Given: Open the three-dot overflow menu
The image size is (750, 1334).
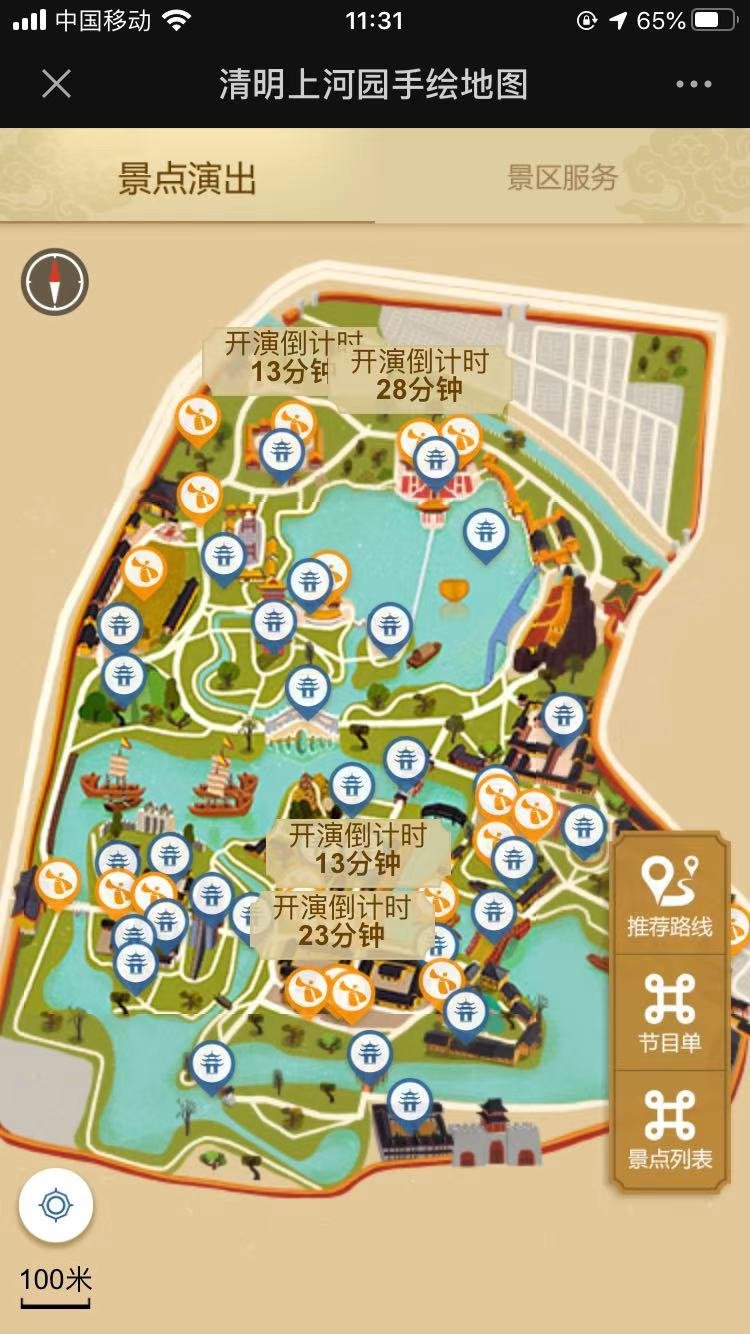Looking at the screenshot, I should (x=693, y=84).
